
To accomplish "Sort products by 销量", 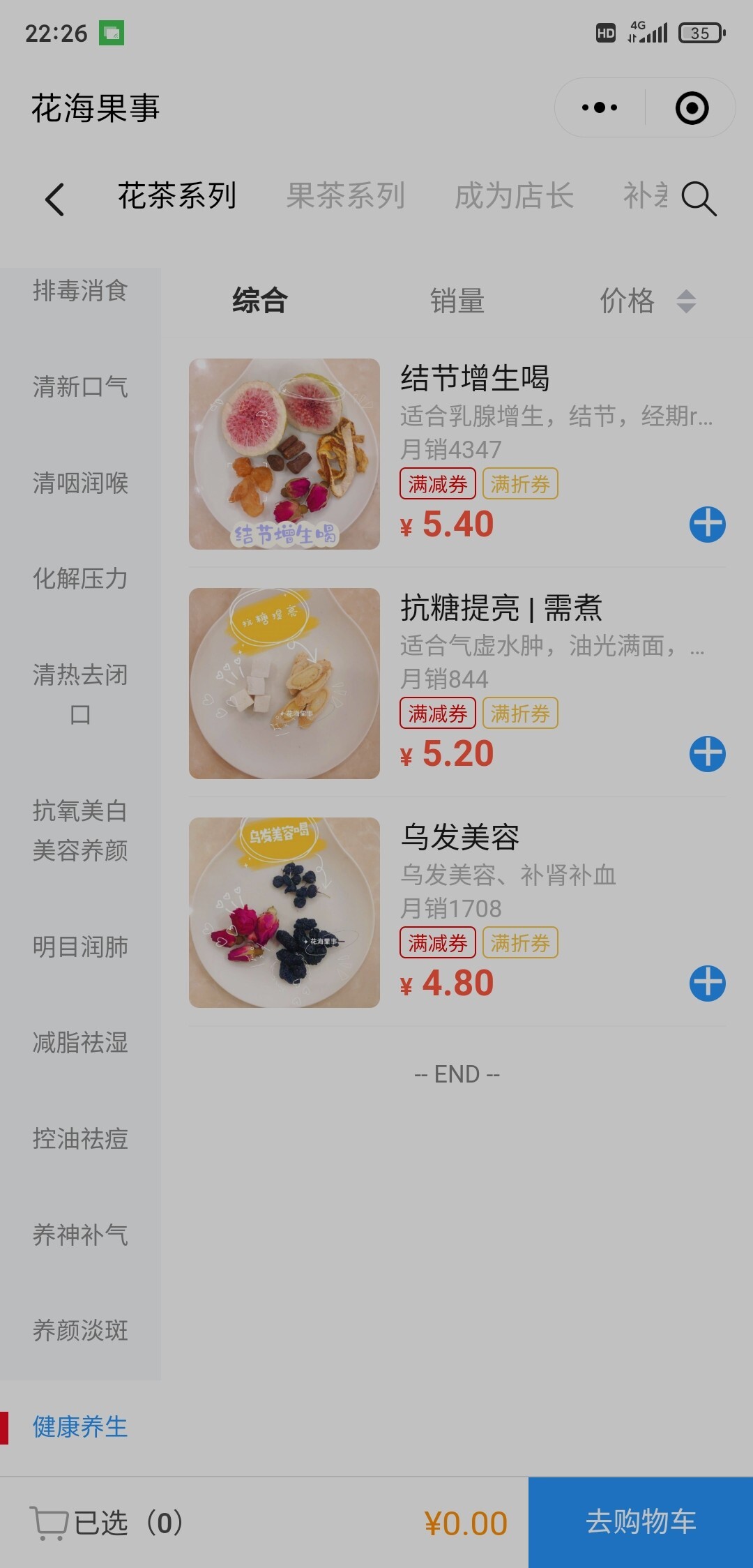I will click(x=457, y=301).
